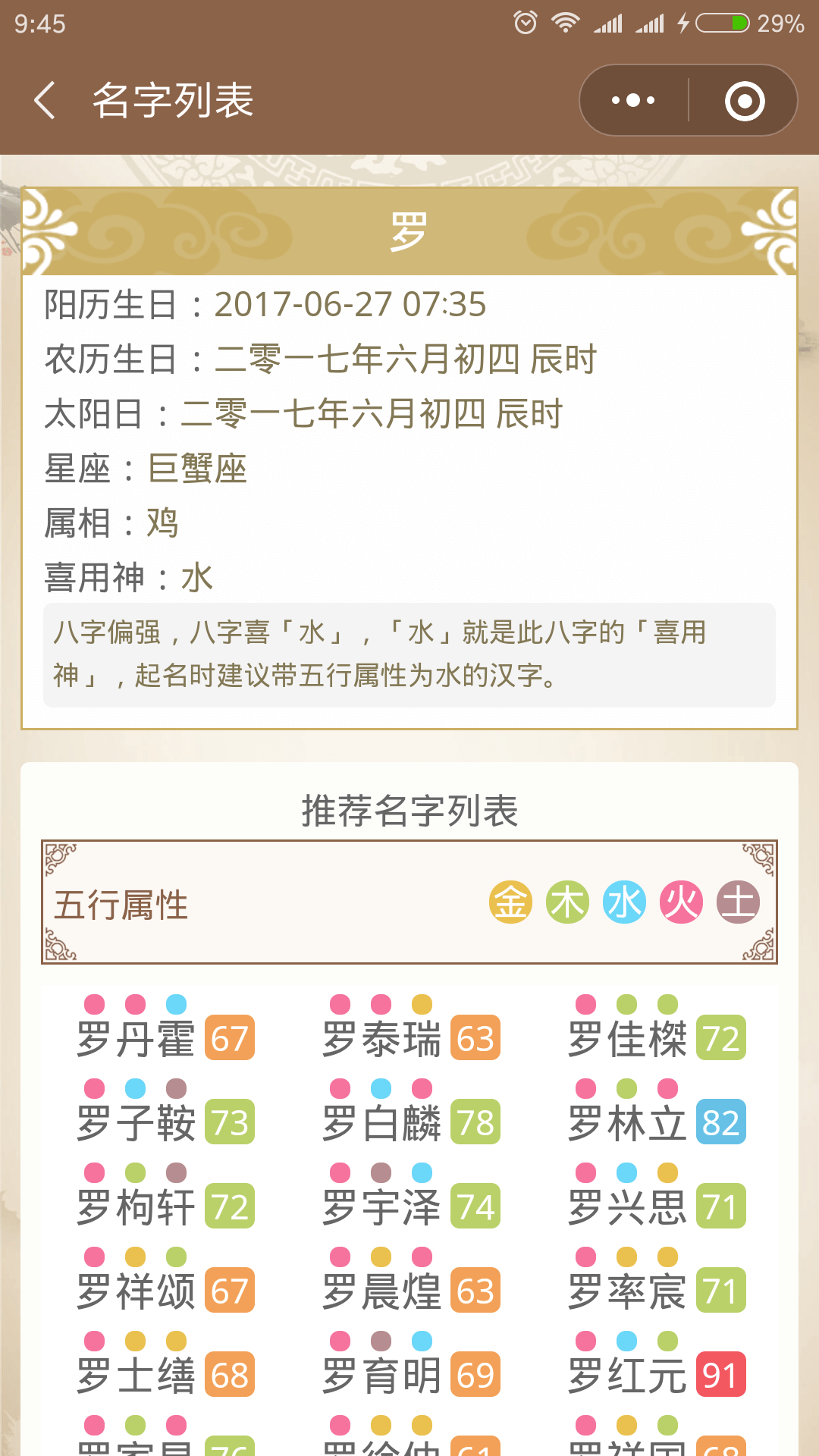The width and height of the screenshot is (819, 1456).
Task: View details for 罗子鞍
Action: (165, 1112)
